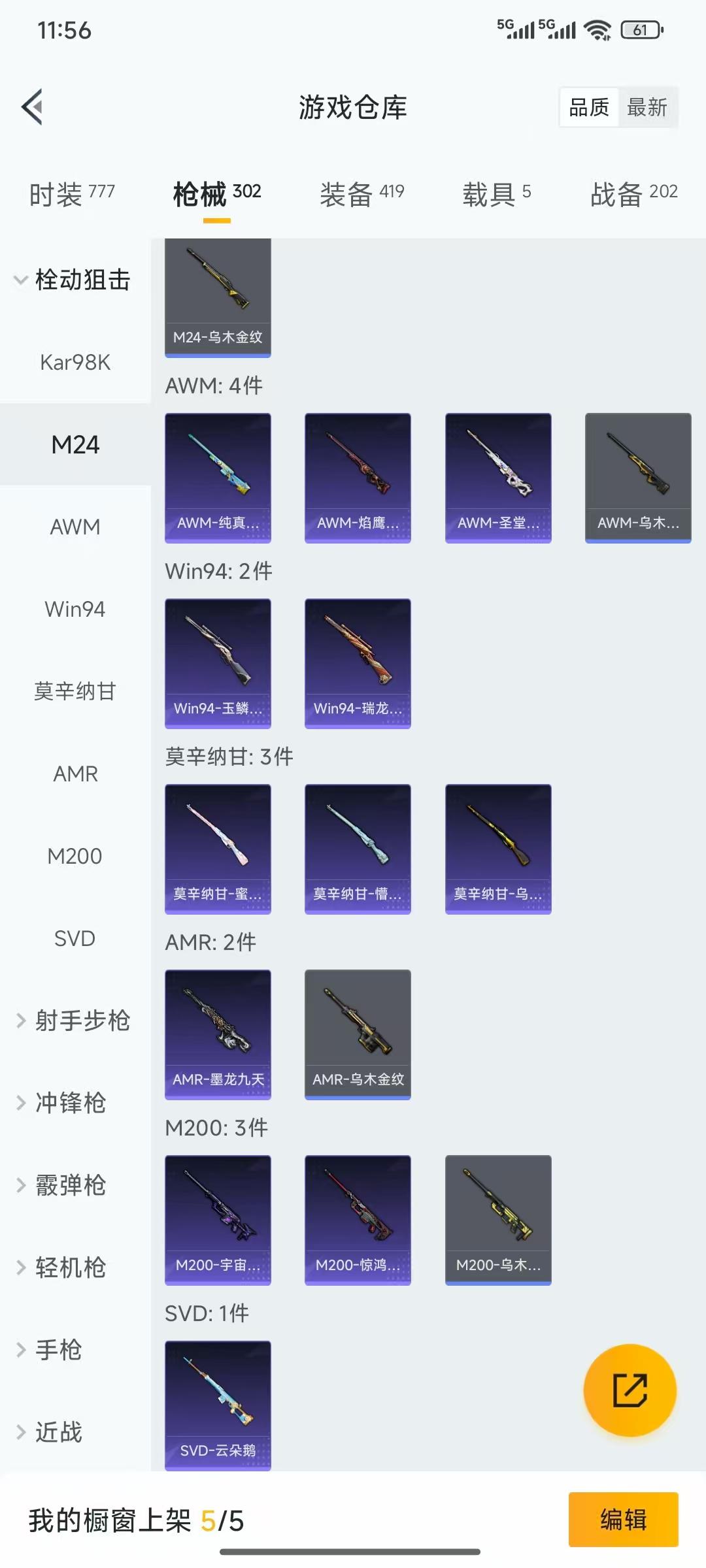Open the SVD-云朵鹅 skin
This screenshot has width=706, height=1568.
point(218,1405)
